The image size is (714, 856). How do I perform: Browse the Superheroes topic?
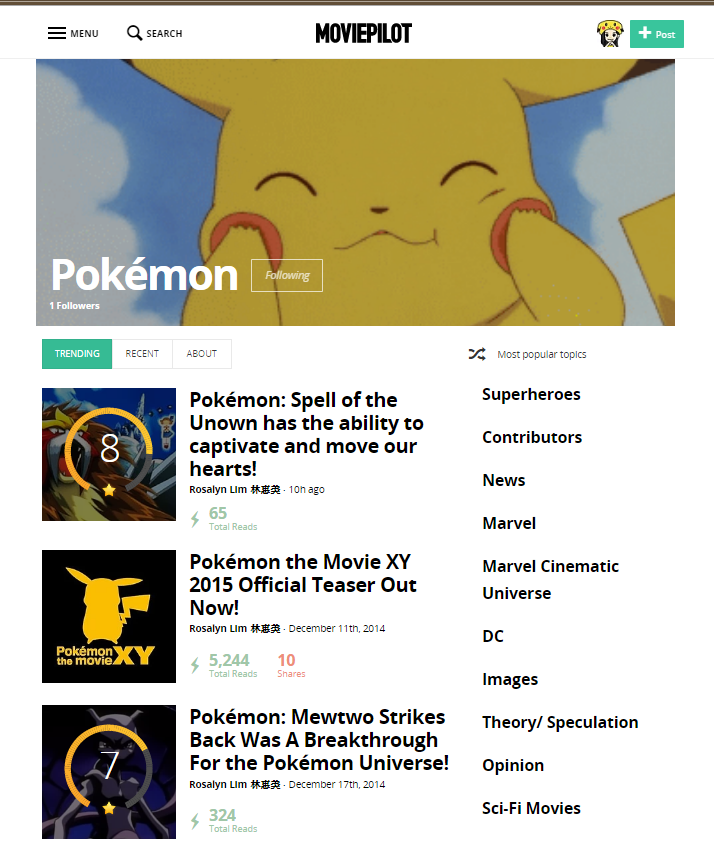pos(531,394)
